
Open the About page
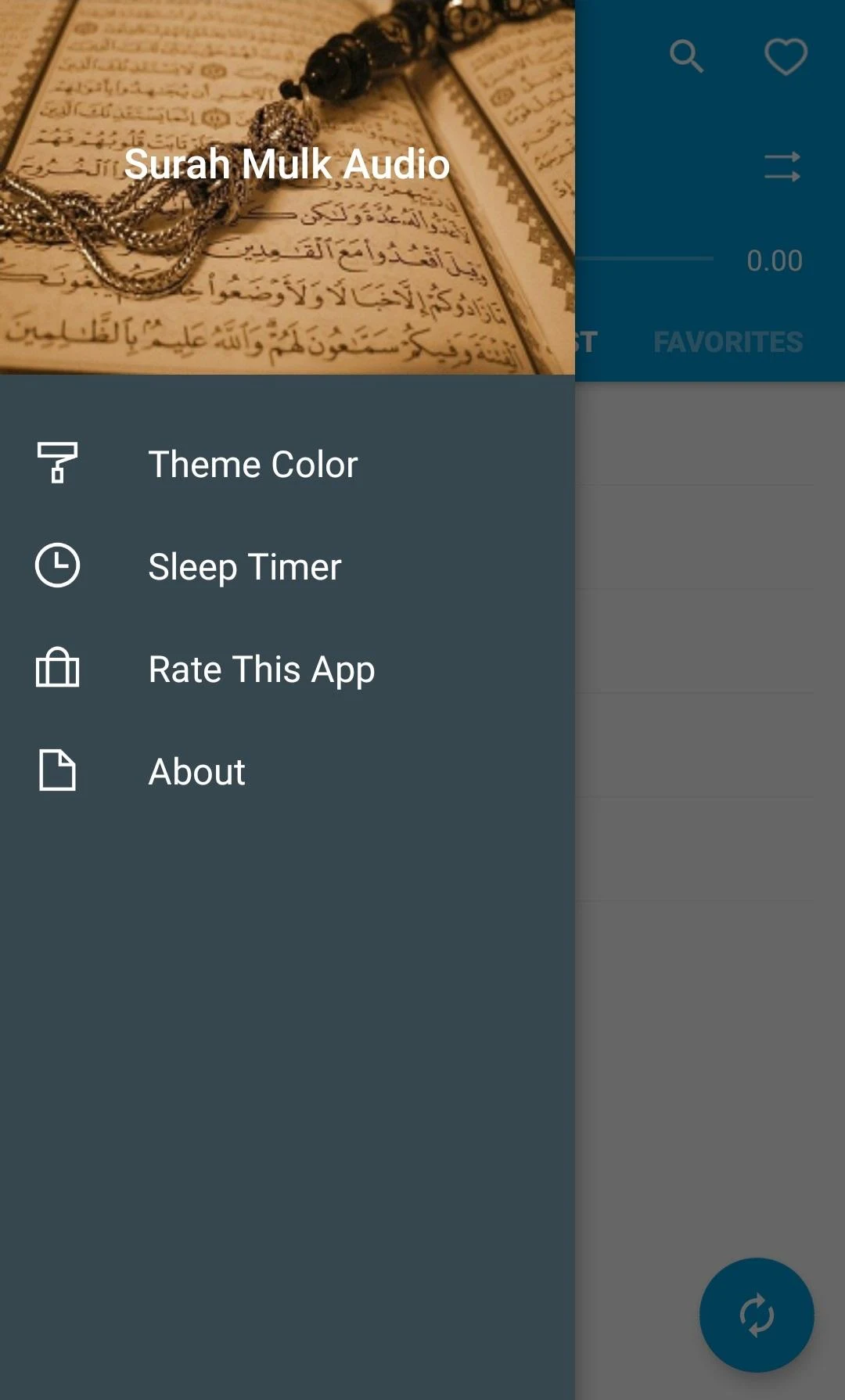tap(287, 771)
